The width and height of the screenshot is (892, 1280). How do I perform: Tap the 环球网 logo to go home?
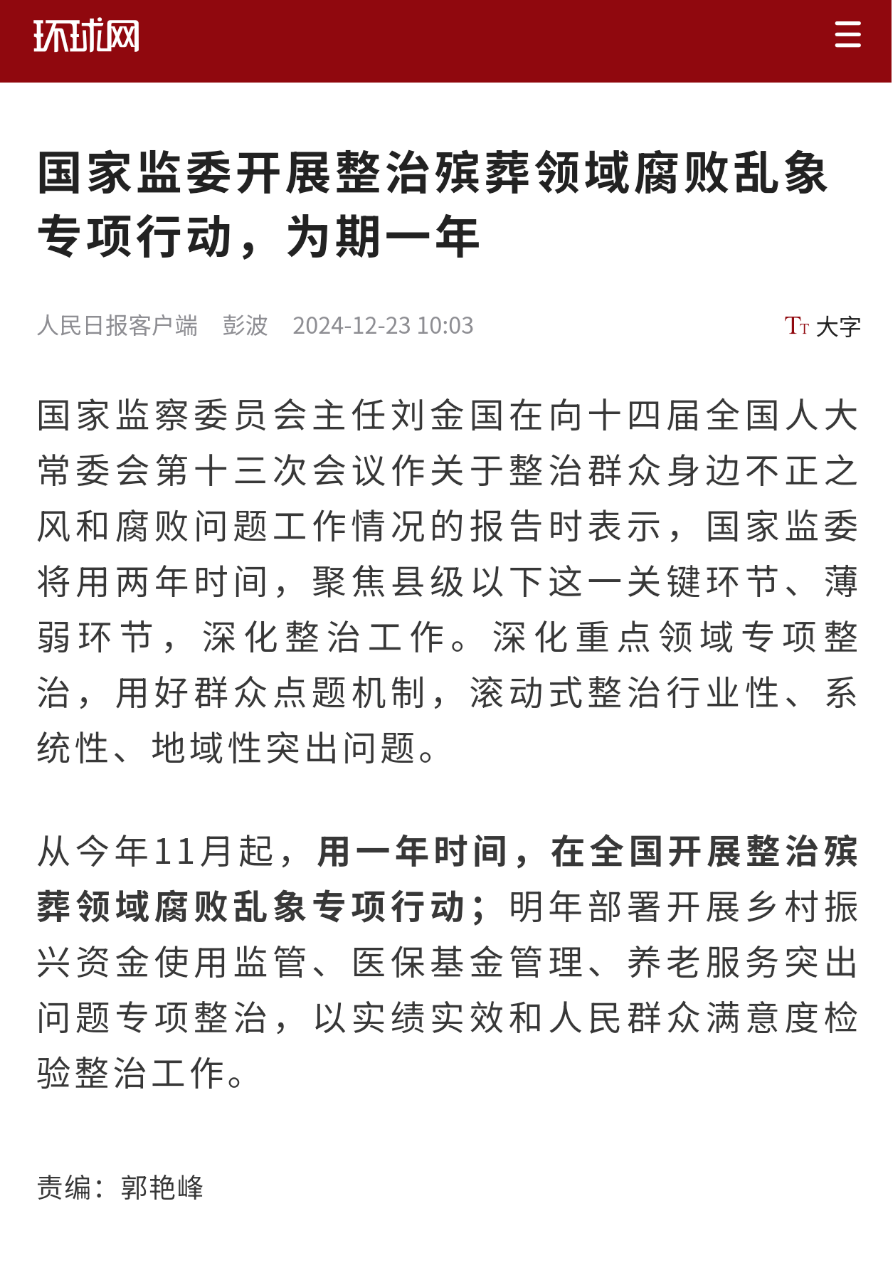86,36
